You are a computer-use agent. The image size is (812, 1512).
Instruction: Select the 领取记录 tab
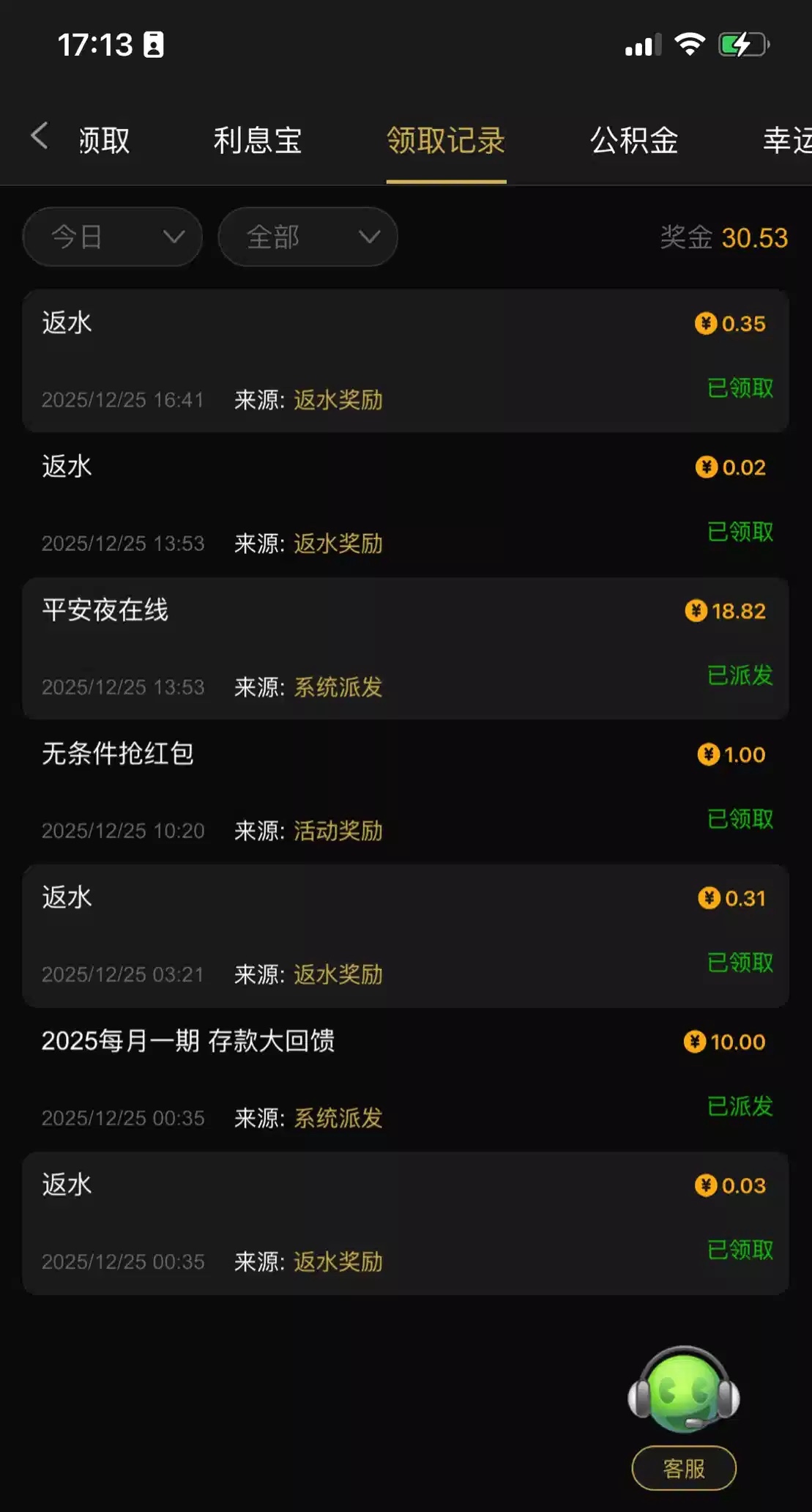pos(446,140)
